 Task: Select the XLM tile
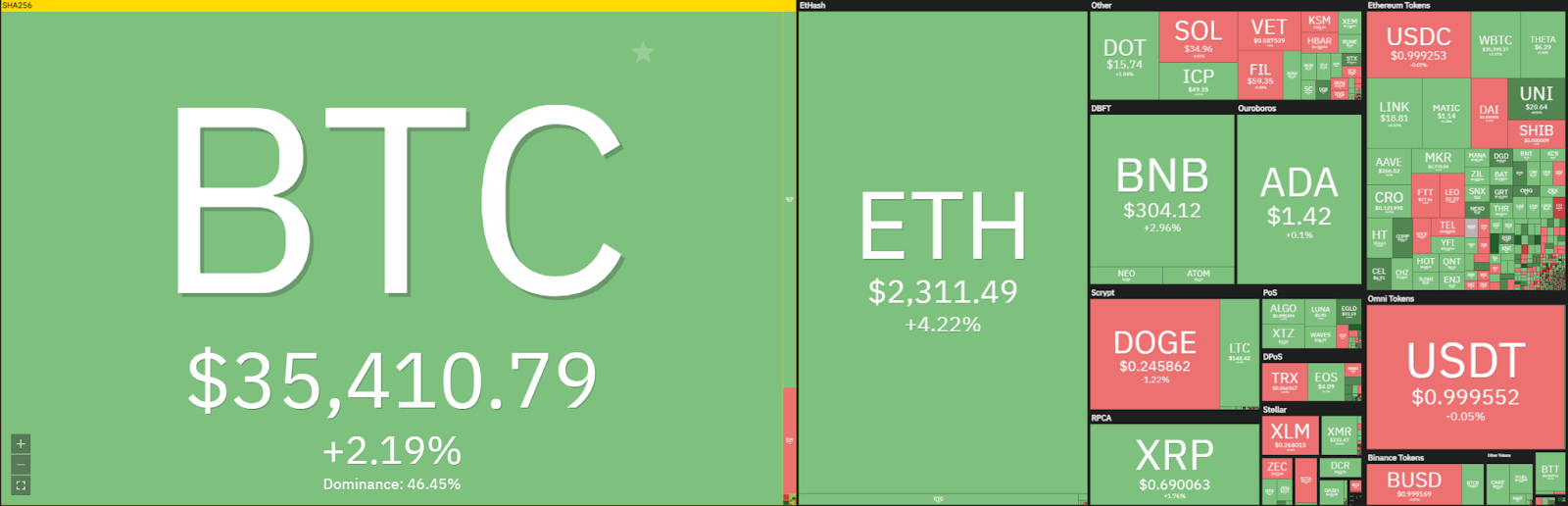[x=1290, y=435]
